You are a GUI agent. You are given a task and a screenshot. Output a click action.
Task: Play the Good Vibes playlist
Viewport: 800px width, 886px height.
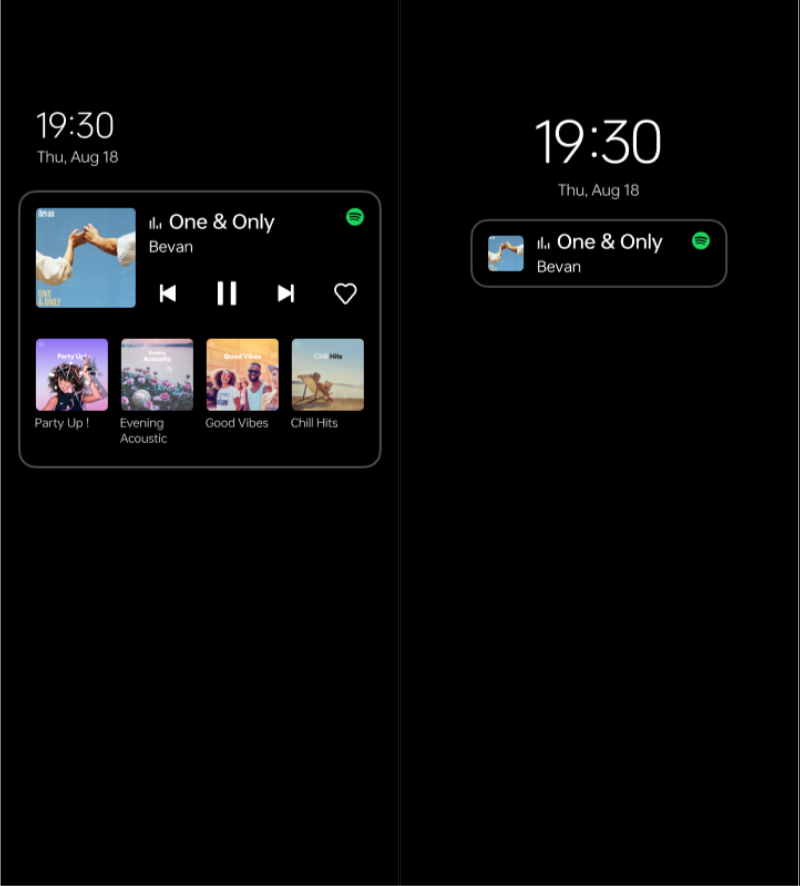pos(242,375)
